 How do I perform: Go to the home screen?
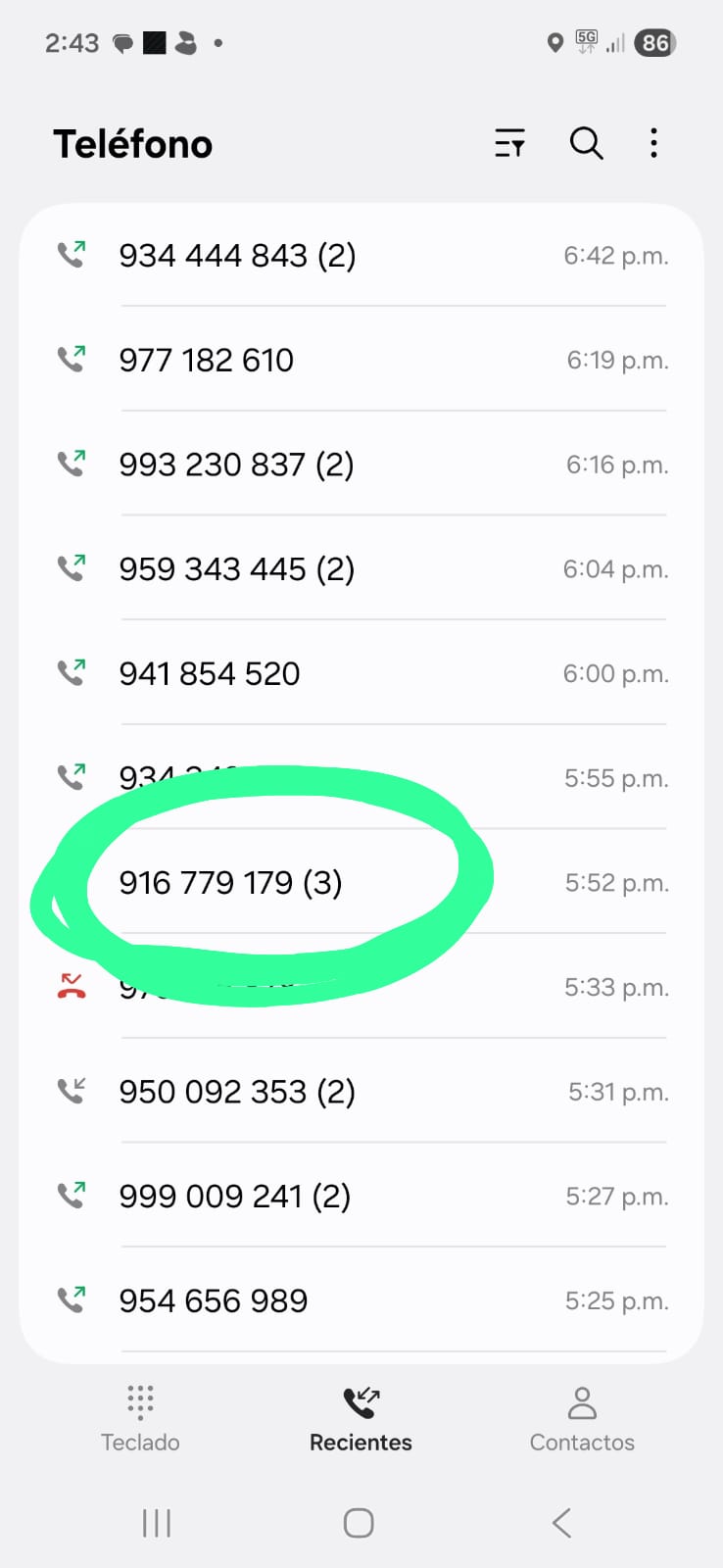(x=359, y=1523)
